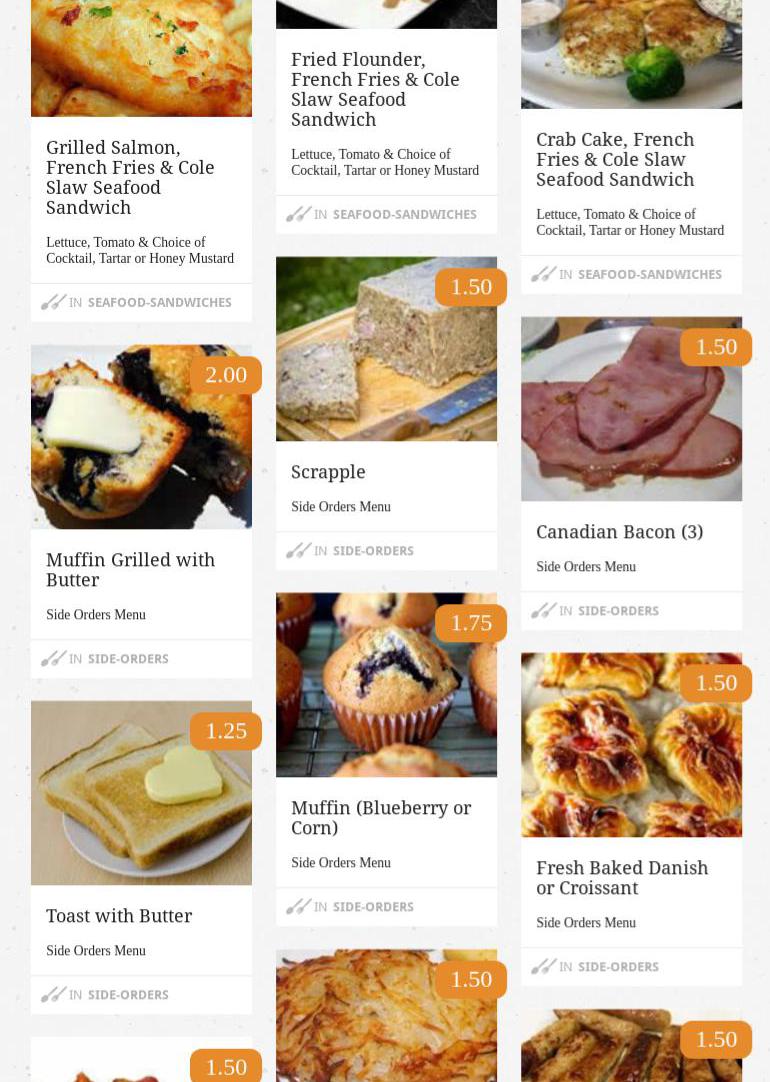Browse Seafood-Sandwiches category under Crab Cake
The height and width of the screenshot is (1082, 770).
point(649,274)
